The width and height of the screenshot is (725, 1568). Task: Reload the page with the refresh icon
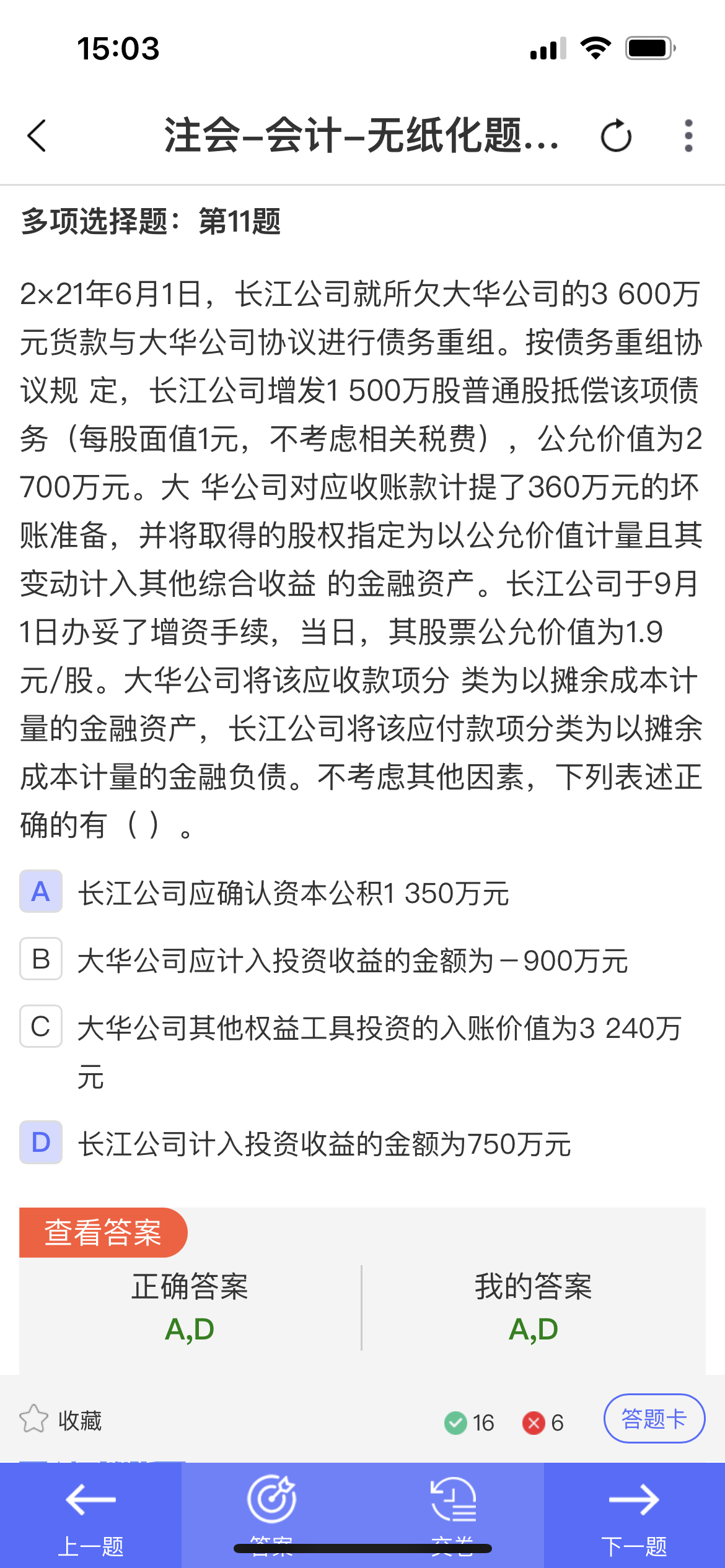(616, 136)
